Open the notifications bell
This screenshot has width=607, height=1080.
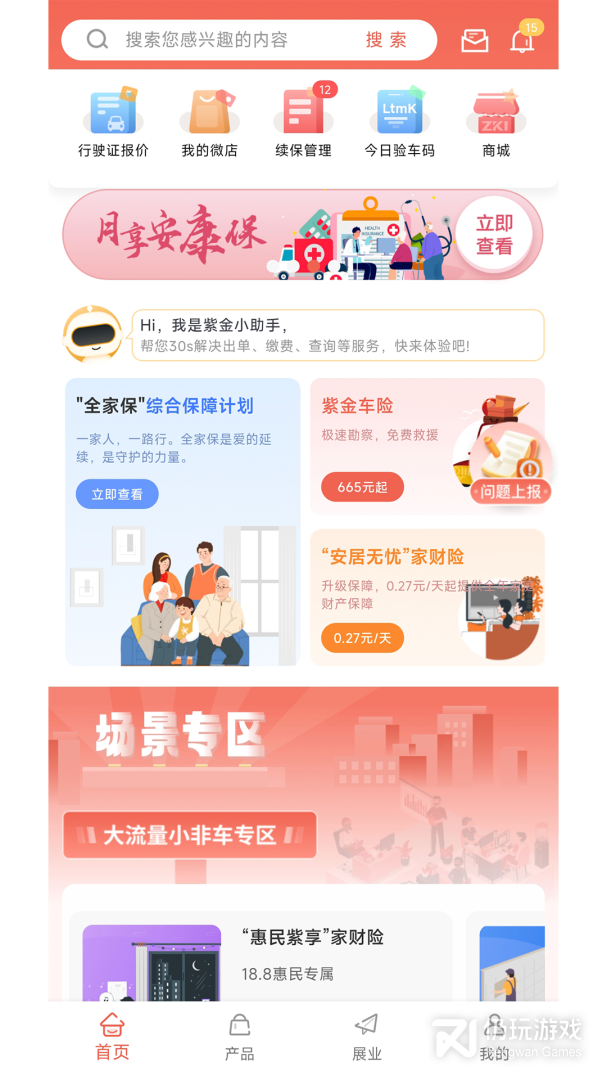click(x=522, y=41)
